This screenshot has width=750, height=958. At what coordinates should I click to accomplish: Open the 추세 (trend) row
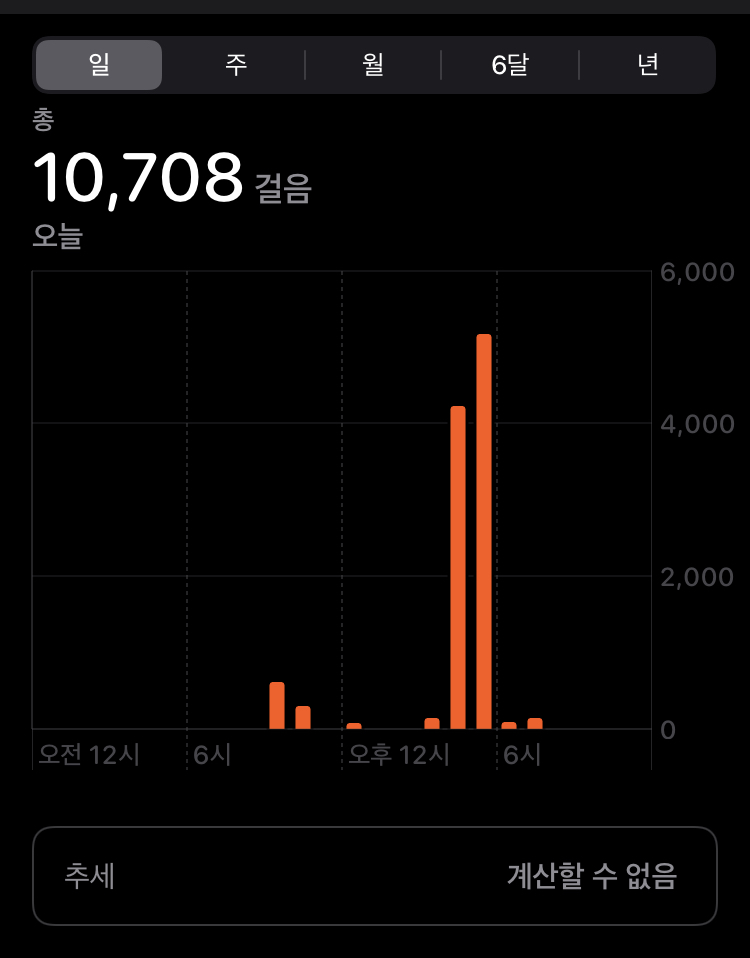[375, 876]
